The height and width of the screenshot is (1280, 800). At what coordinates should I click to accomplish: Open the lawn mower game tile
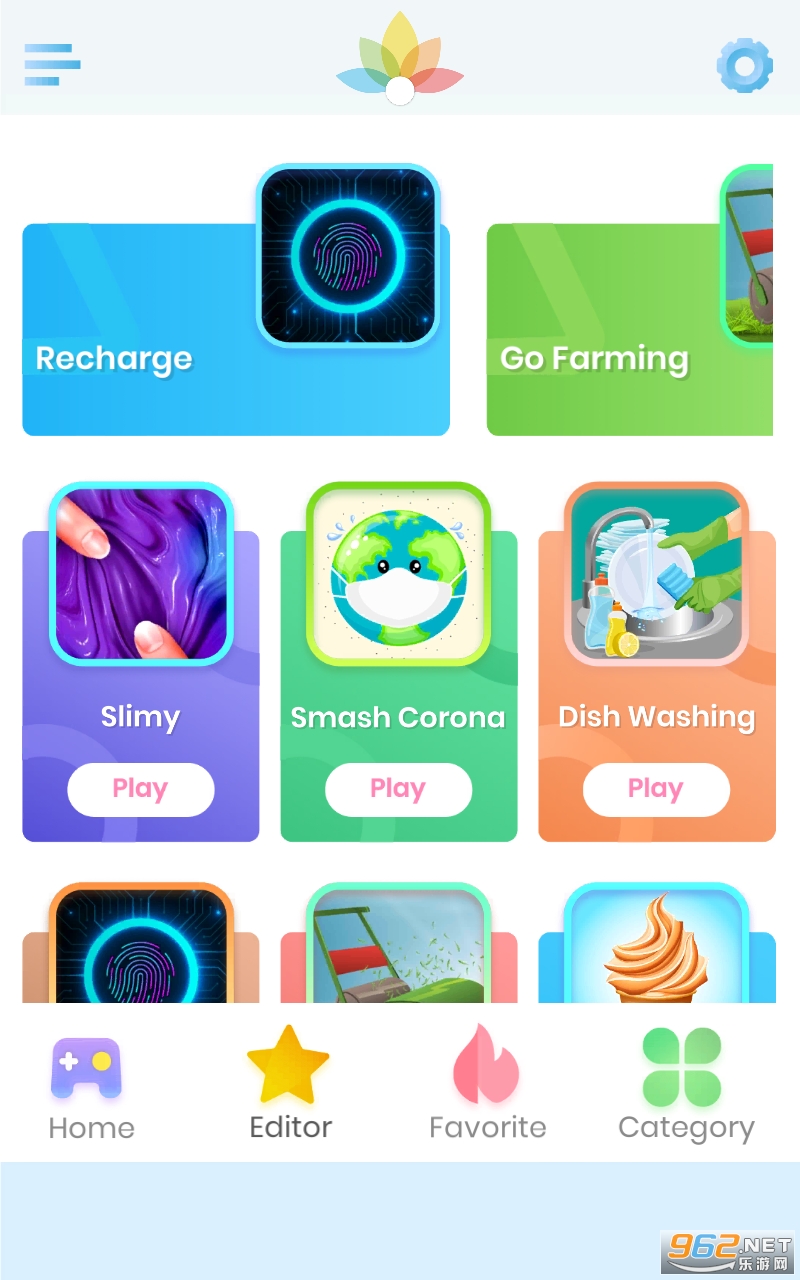click(x=398, y=945)
